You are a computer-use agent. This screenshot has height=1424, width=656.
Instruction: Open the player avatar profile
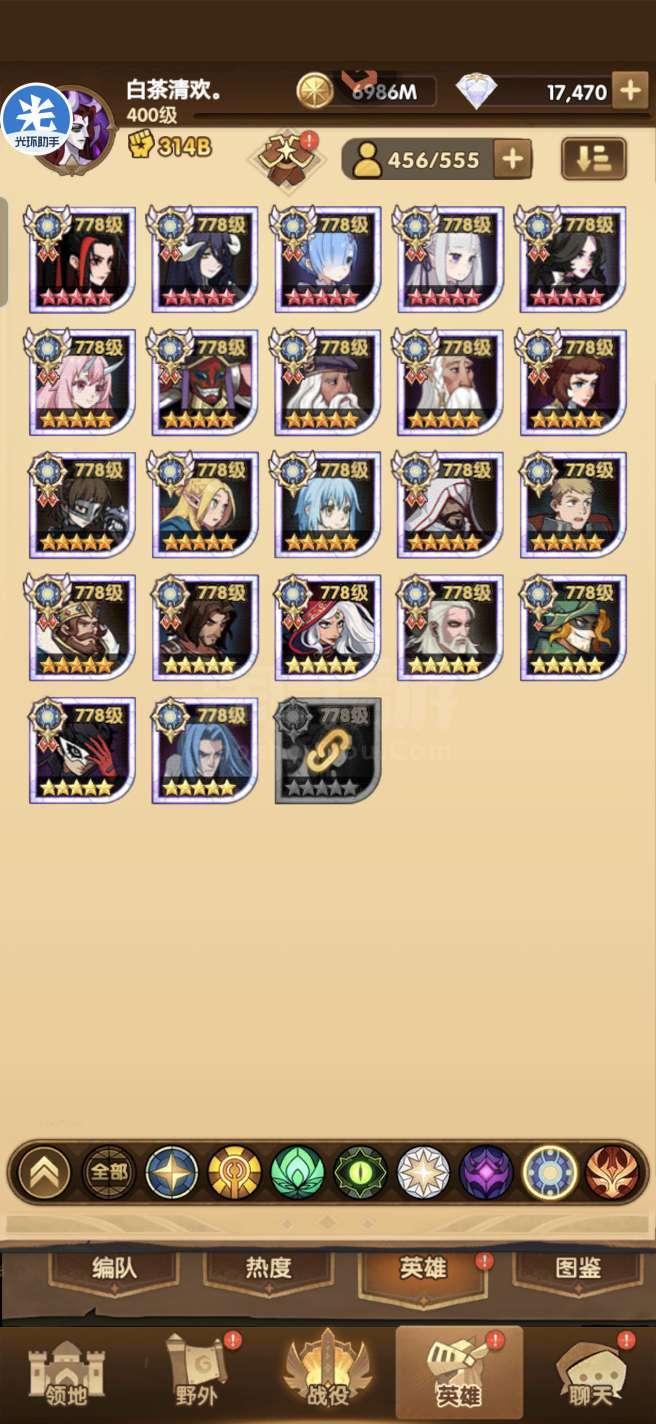(x=78, y=124)
